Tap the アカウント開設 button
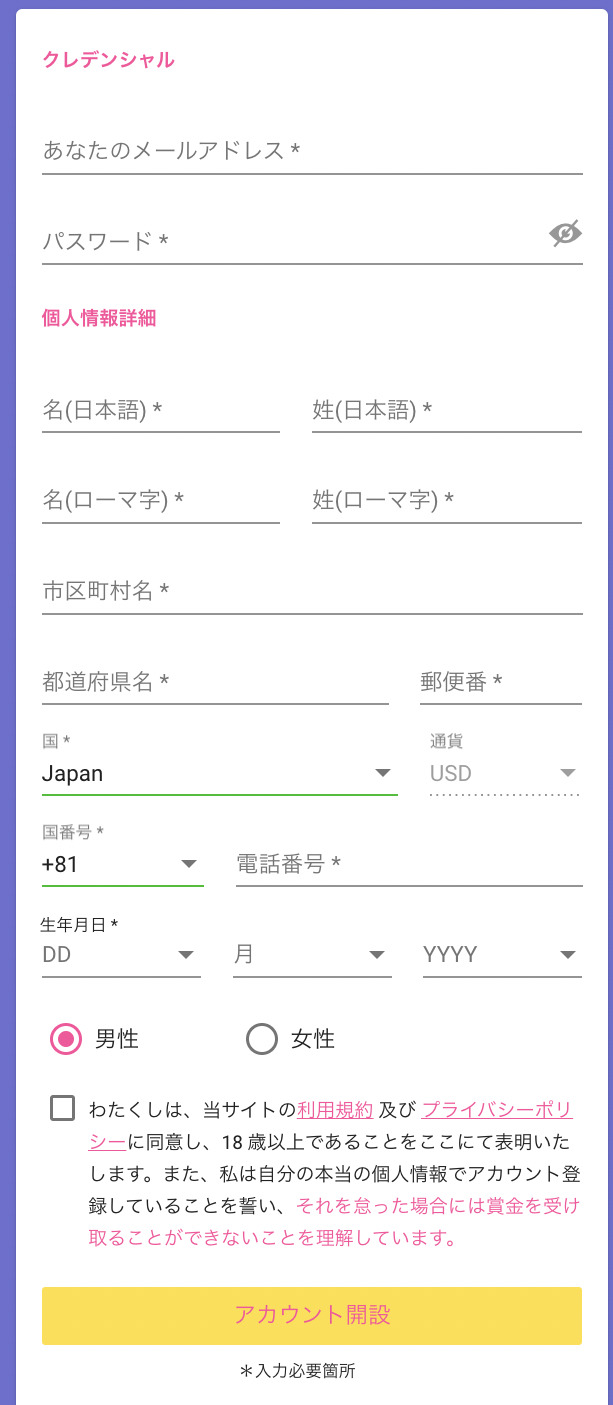613x1405 pixels. click(312, 1316)
